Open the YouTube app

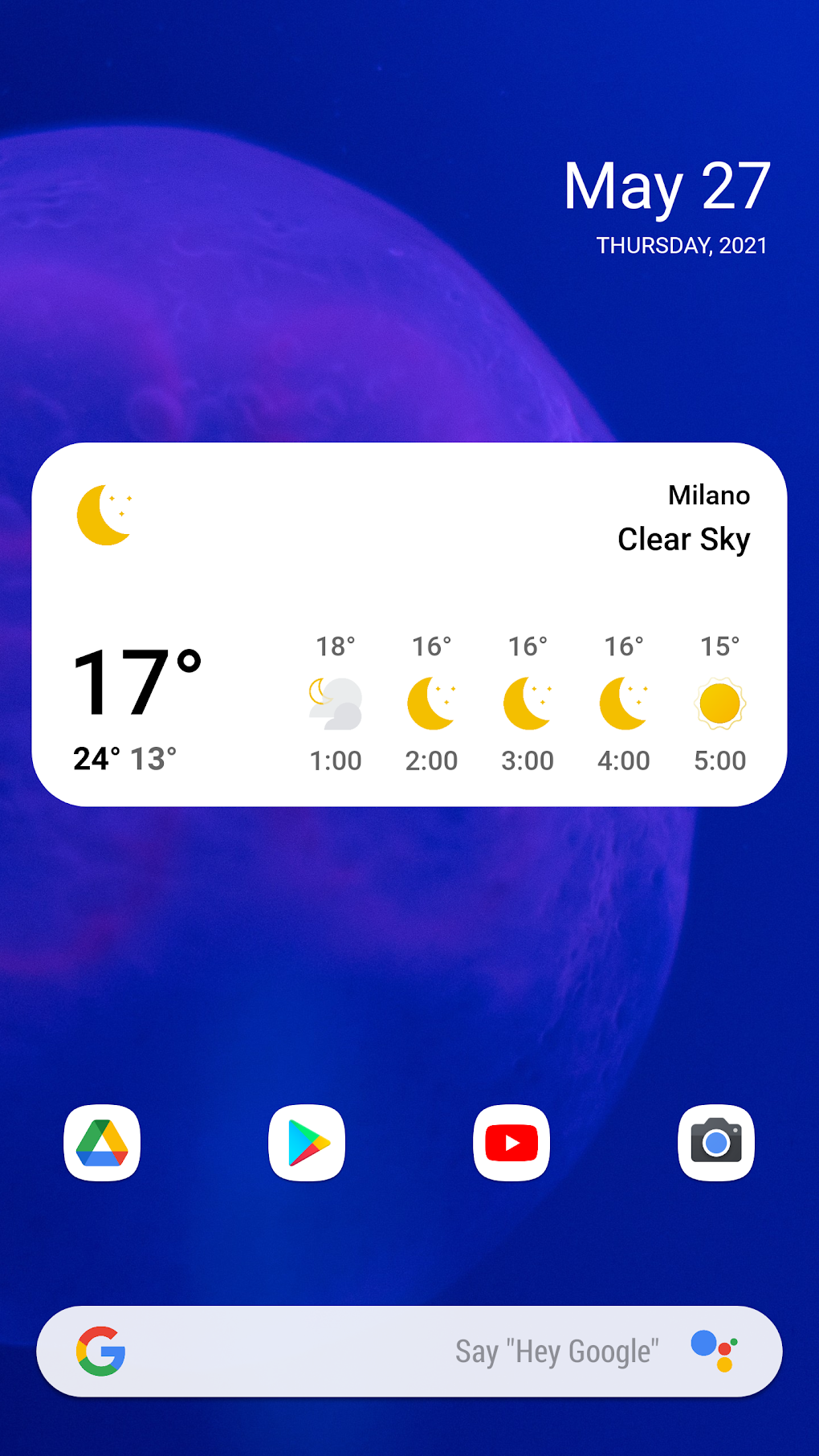point(511,1143)
